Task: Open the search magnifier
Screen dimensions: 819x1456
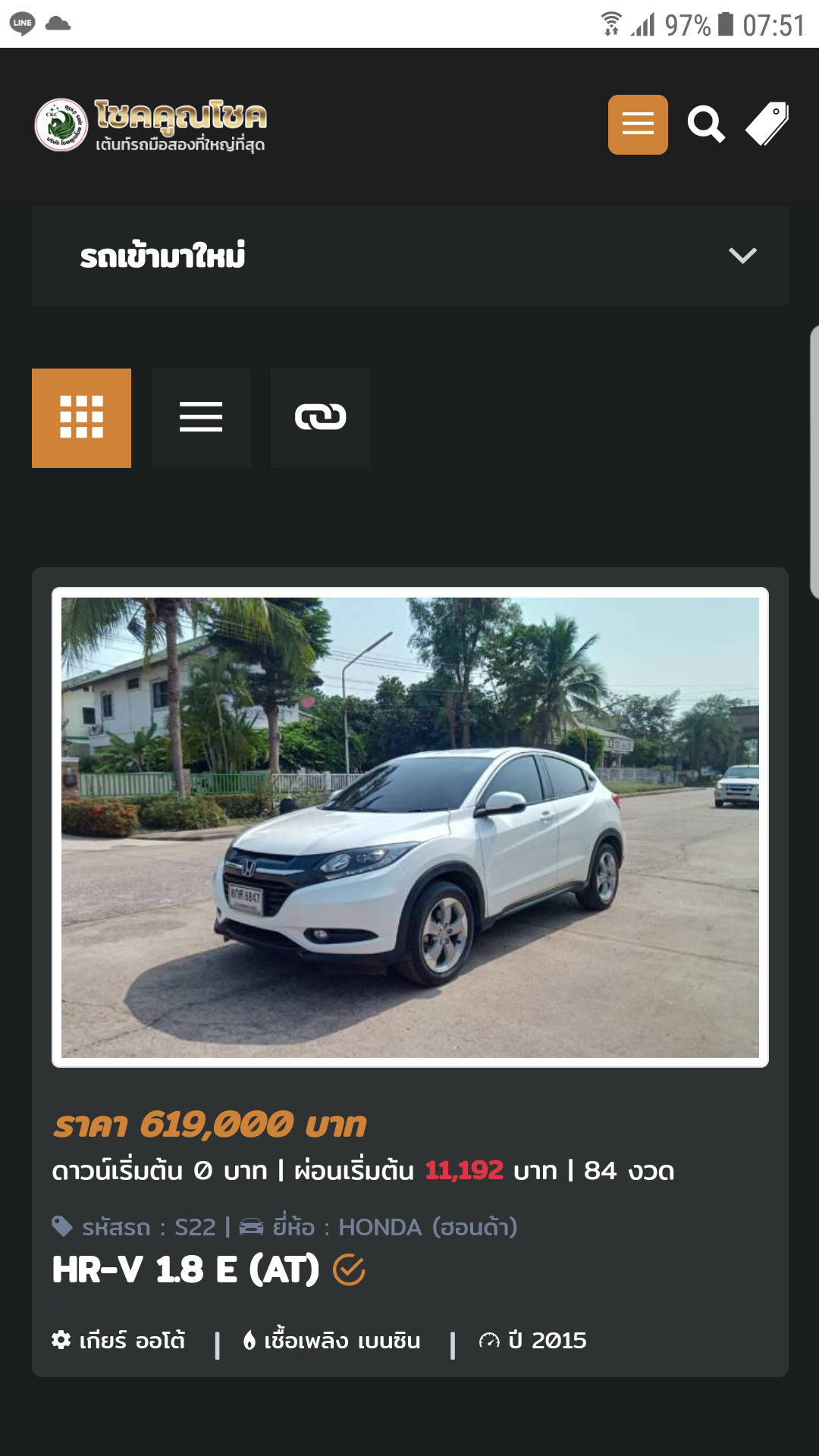Action: coord(705,124)
